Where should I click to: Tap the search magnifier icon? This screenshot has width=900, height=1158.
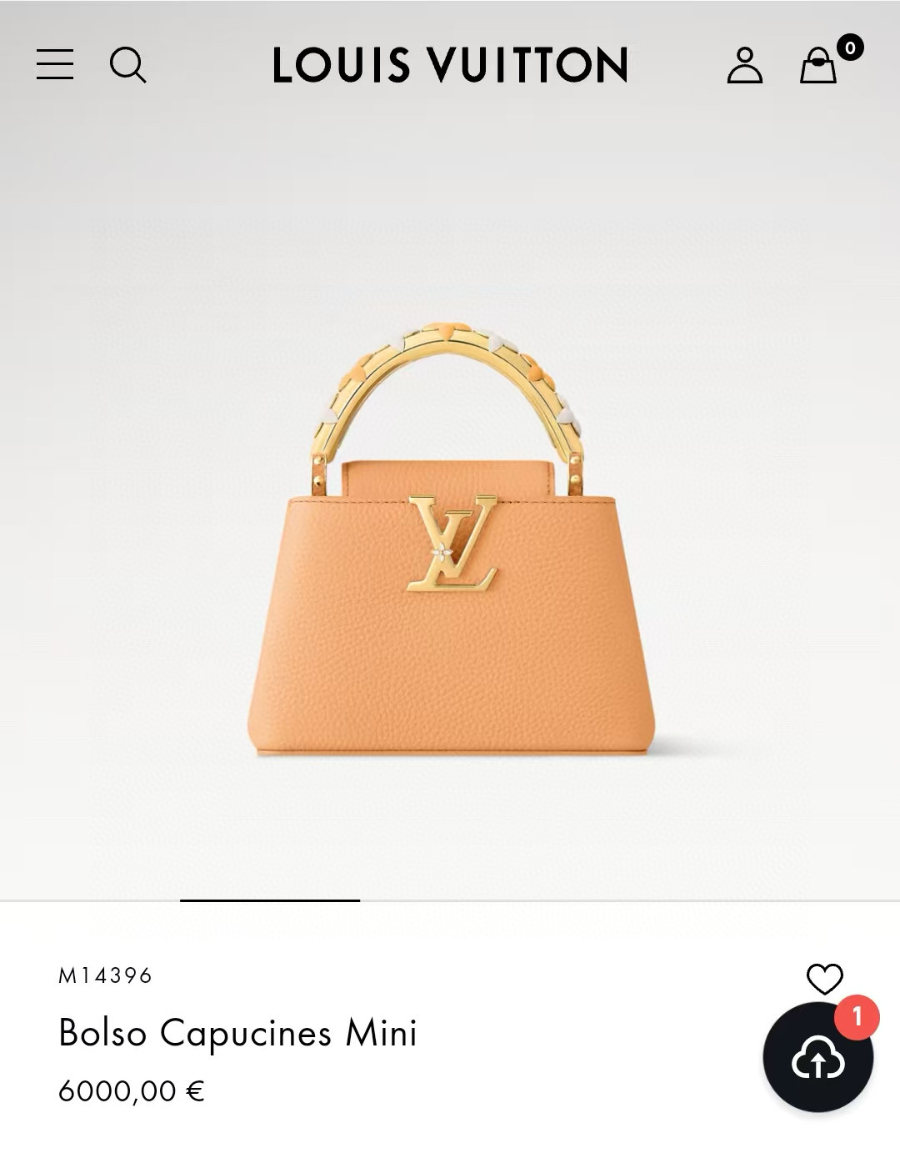coord(128,66)
